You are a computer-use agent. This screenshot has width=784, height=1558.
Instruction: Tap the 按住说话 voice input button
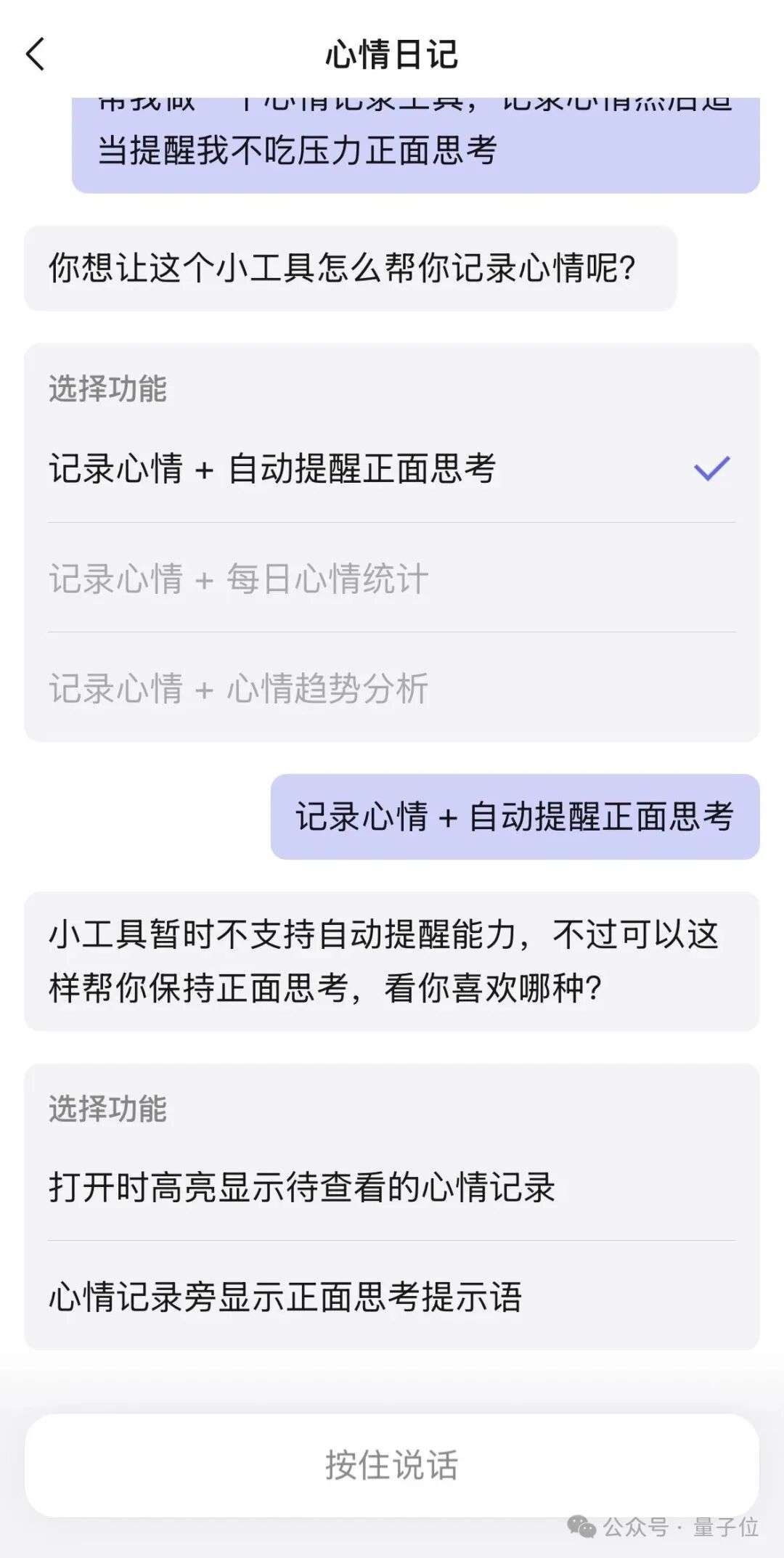(x=392, y=1466)
